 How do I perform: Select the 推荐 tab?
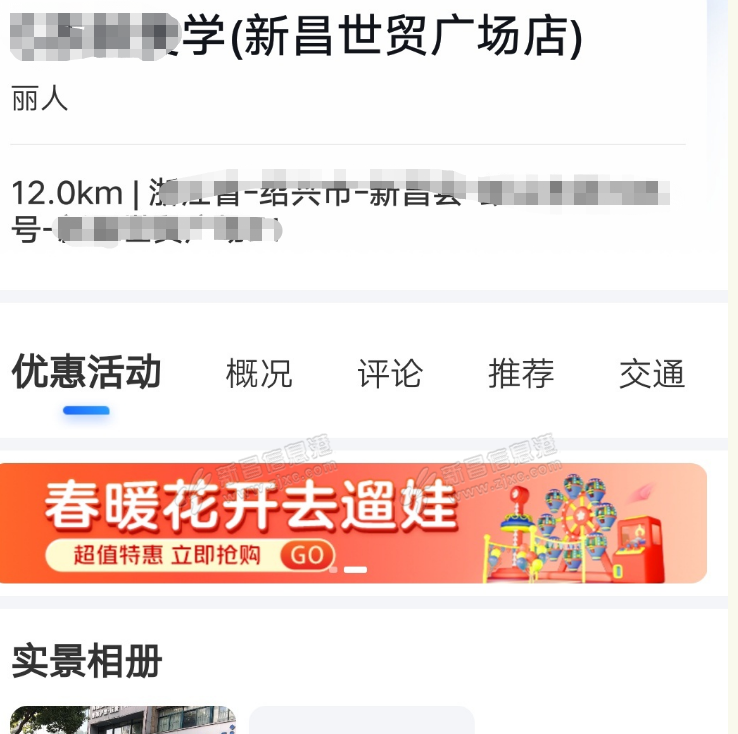point(521,373)
